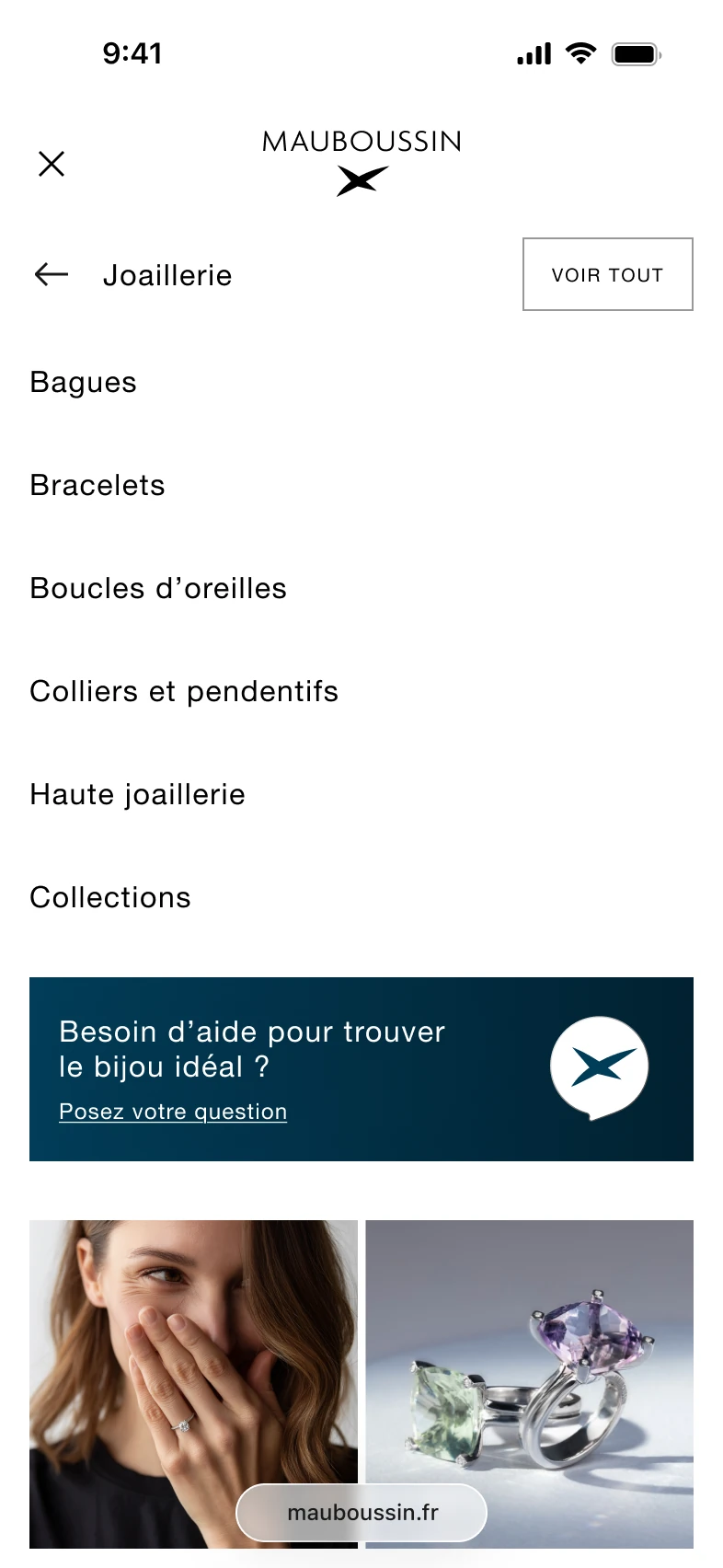Image resolution: width=723 pixels, height=1568 pixels.
Task: Follow the Posez votre question link
Action: point(172,1112)
